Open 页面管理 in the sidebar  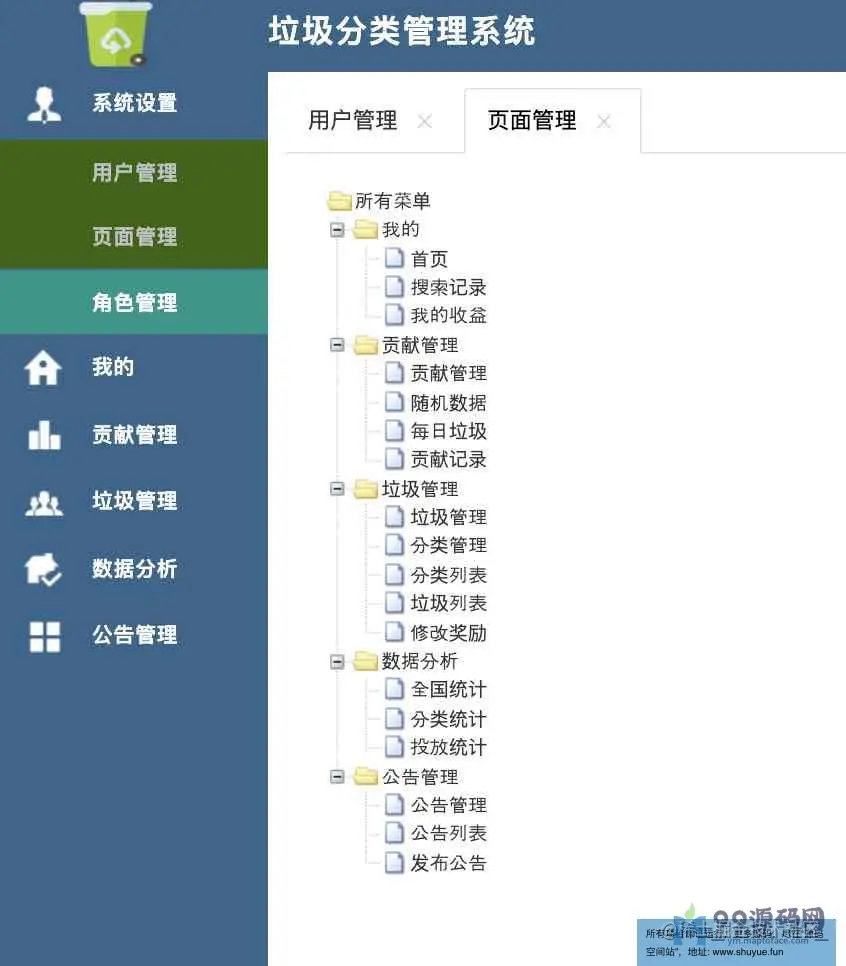pyautogui.click(x=134, y=236)
